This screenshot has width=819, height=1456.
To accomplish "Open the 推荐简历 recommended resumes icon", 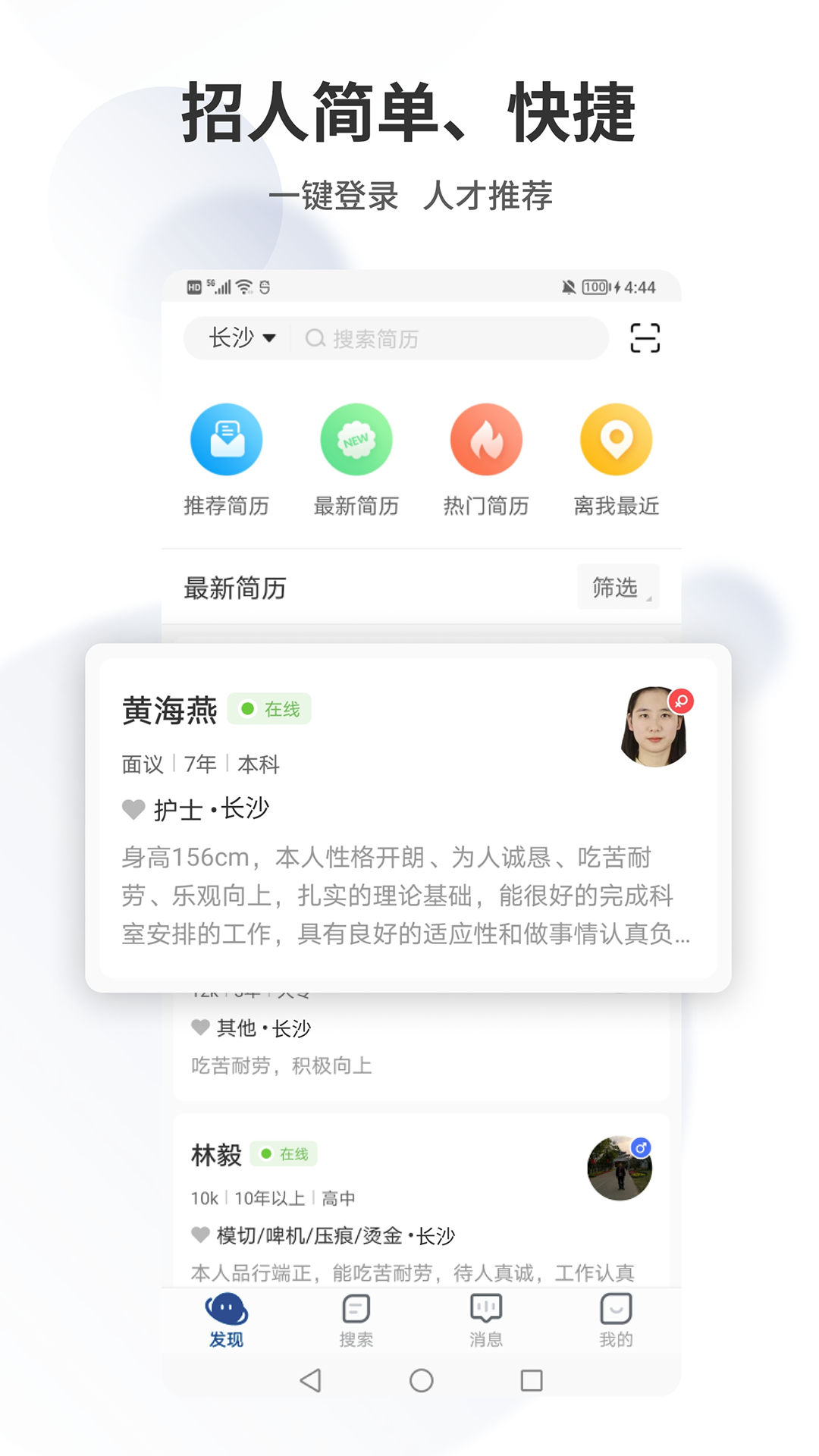I will [227, 440].
